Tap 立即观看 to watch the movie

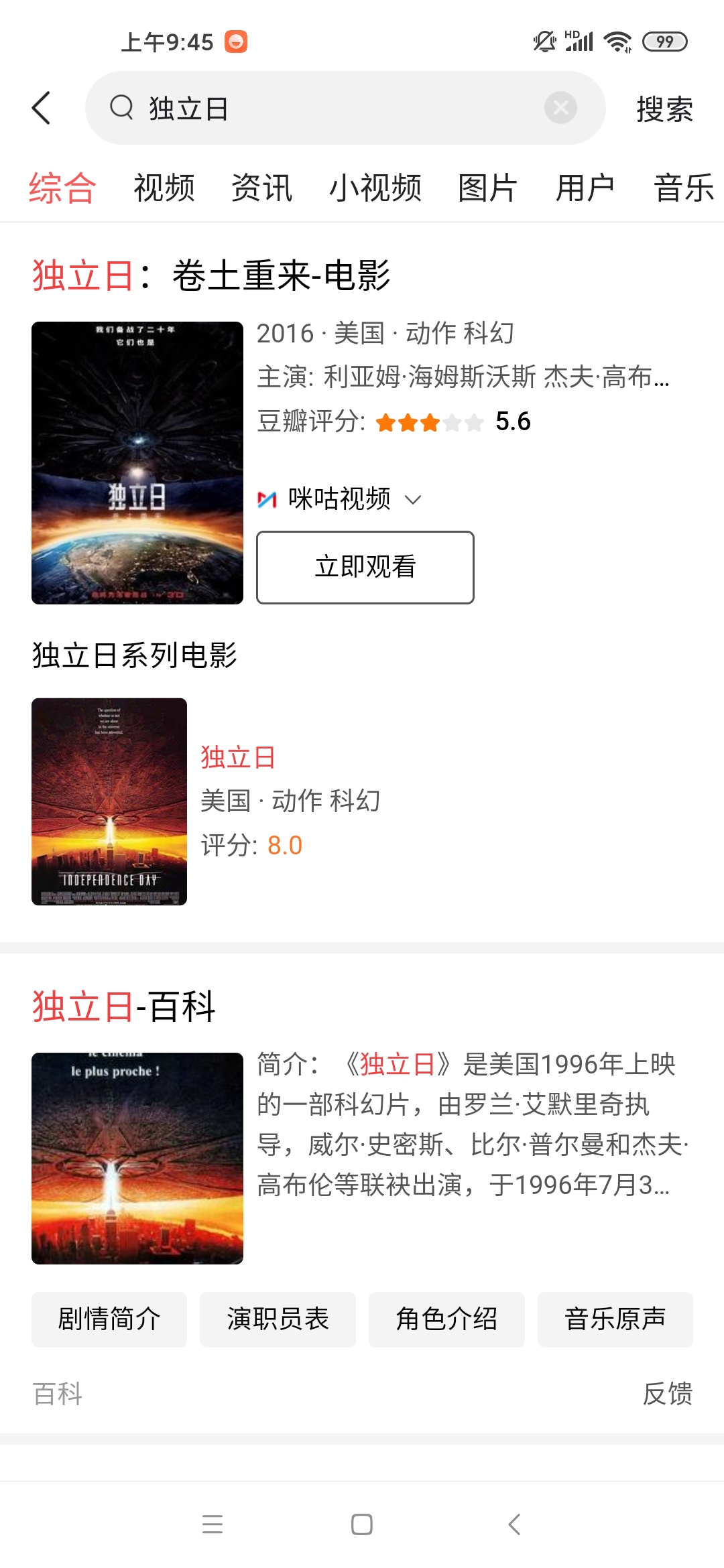(x=365, y=567)
